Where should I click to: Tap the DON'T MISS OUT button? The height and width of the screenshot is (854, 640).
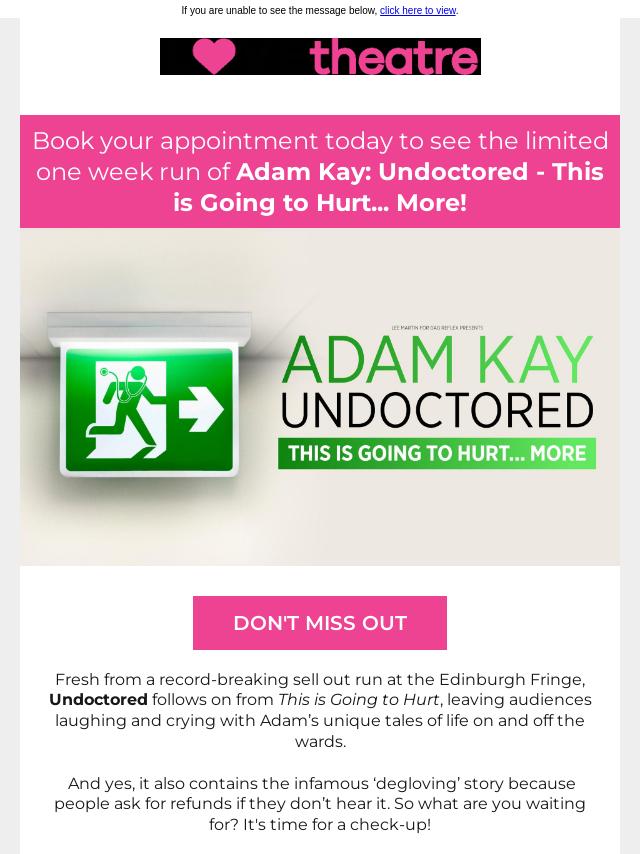pos(320,623)
